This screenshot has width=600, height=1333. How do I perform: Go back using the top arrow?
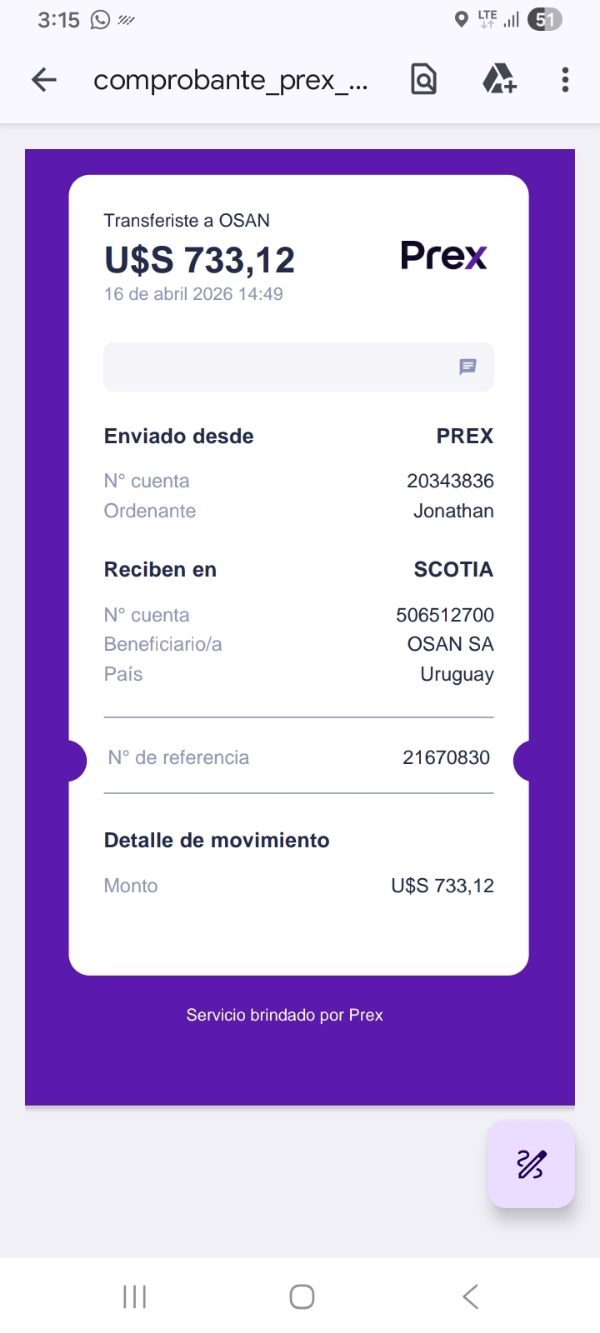pyautogui.click(x=44, y=80)
